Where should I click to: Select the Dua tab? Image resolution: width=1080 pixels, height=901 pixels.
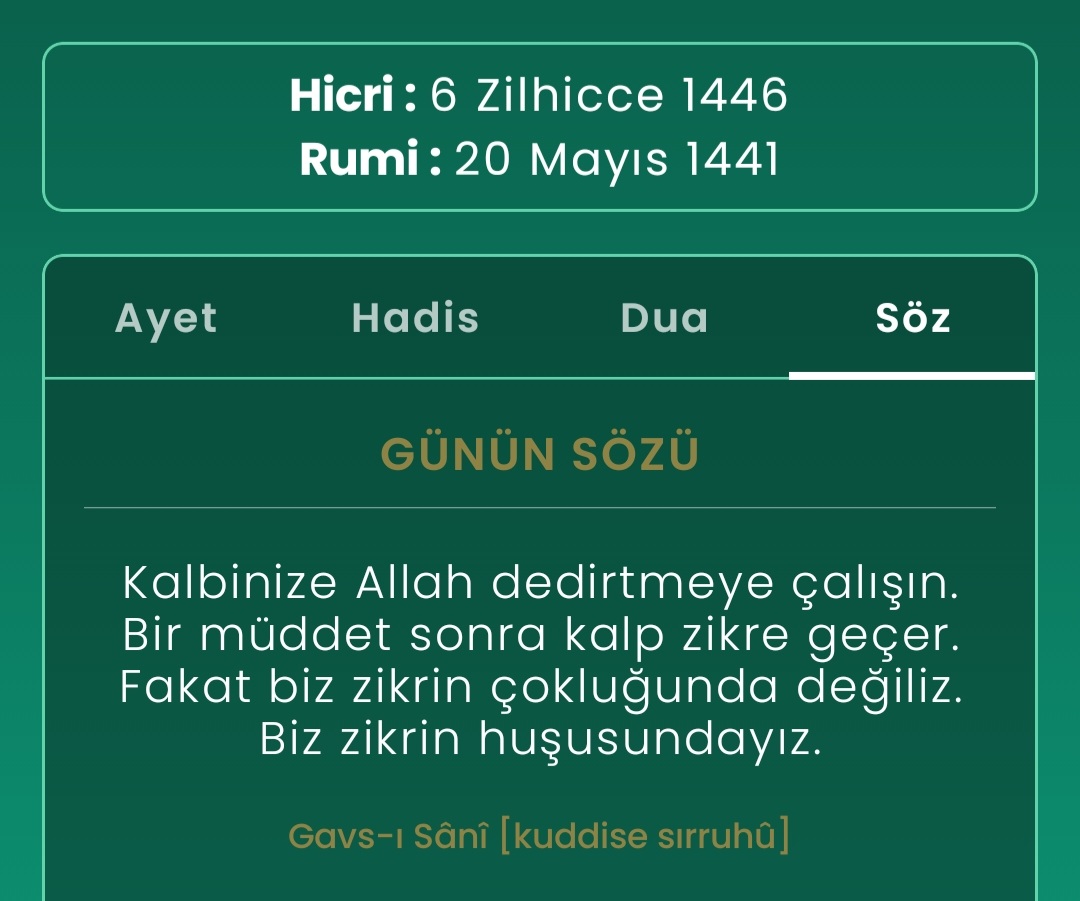pyautogui.click(x=664, y=318)
